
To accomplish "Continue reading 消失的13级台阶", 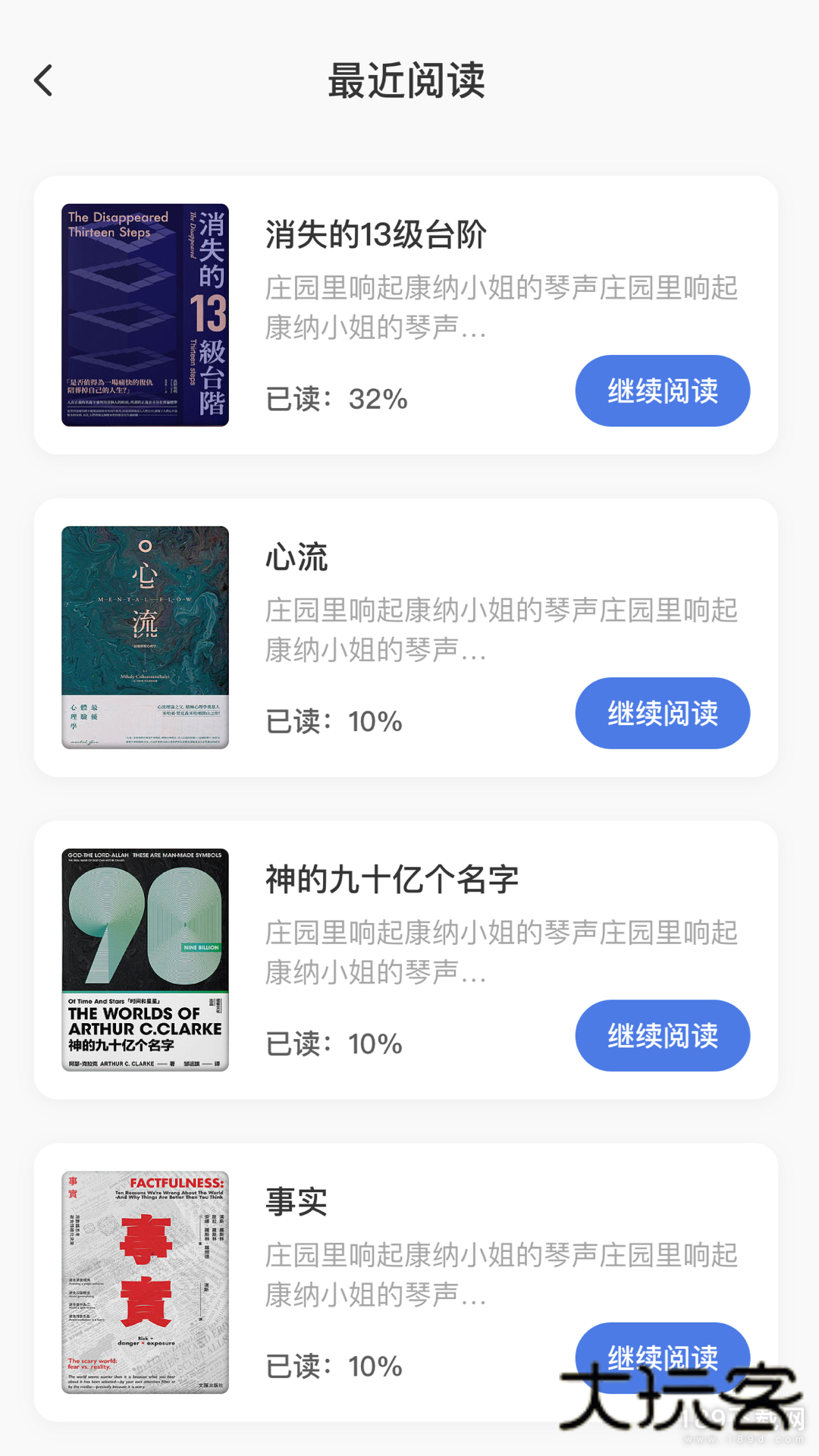I will pos(662,390).
